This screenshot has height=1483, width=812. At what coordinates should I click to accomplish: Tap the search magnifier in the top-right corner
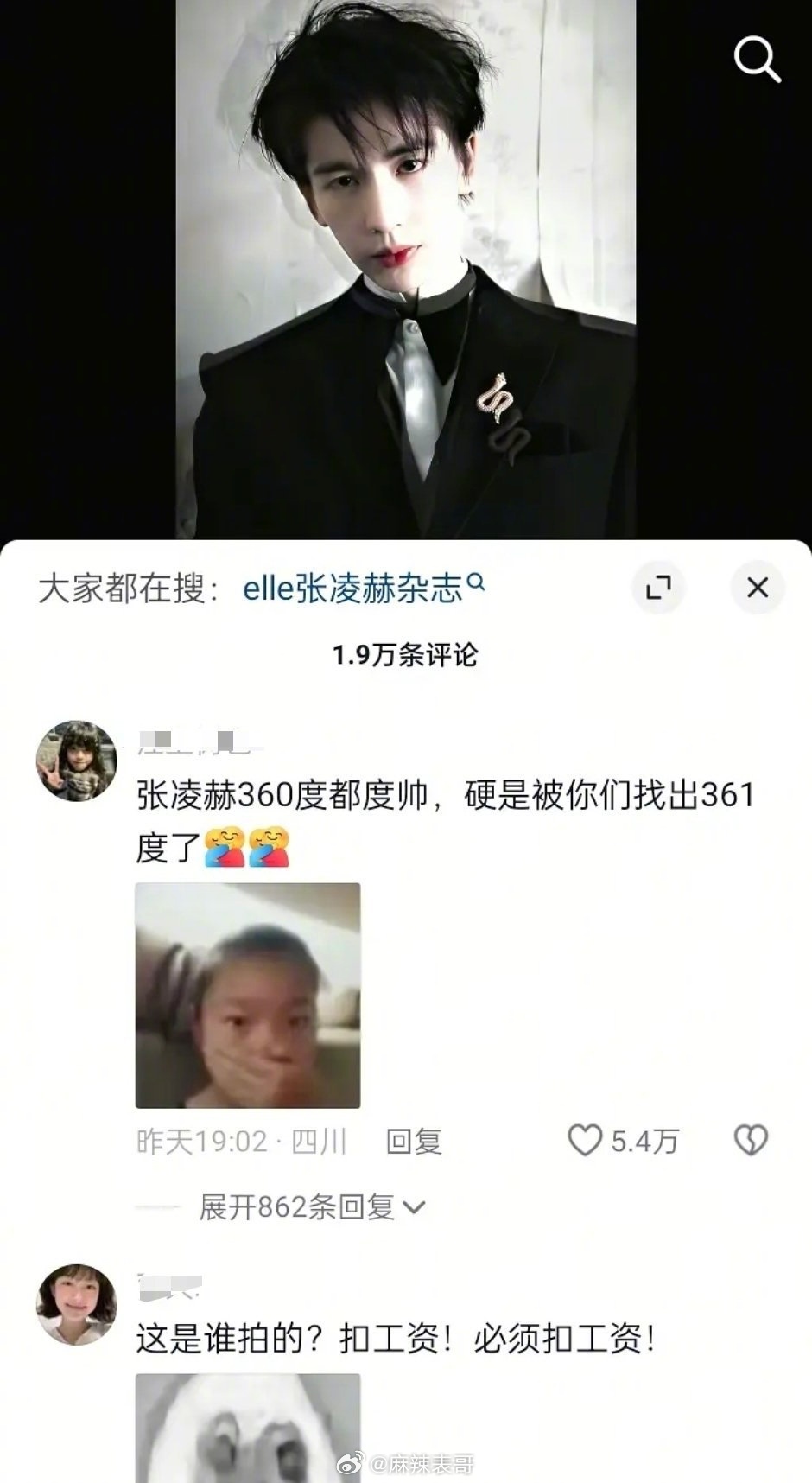tap(758, 59)
